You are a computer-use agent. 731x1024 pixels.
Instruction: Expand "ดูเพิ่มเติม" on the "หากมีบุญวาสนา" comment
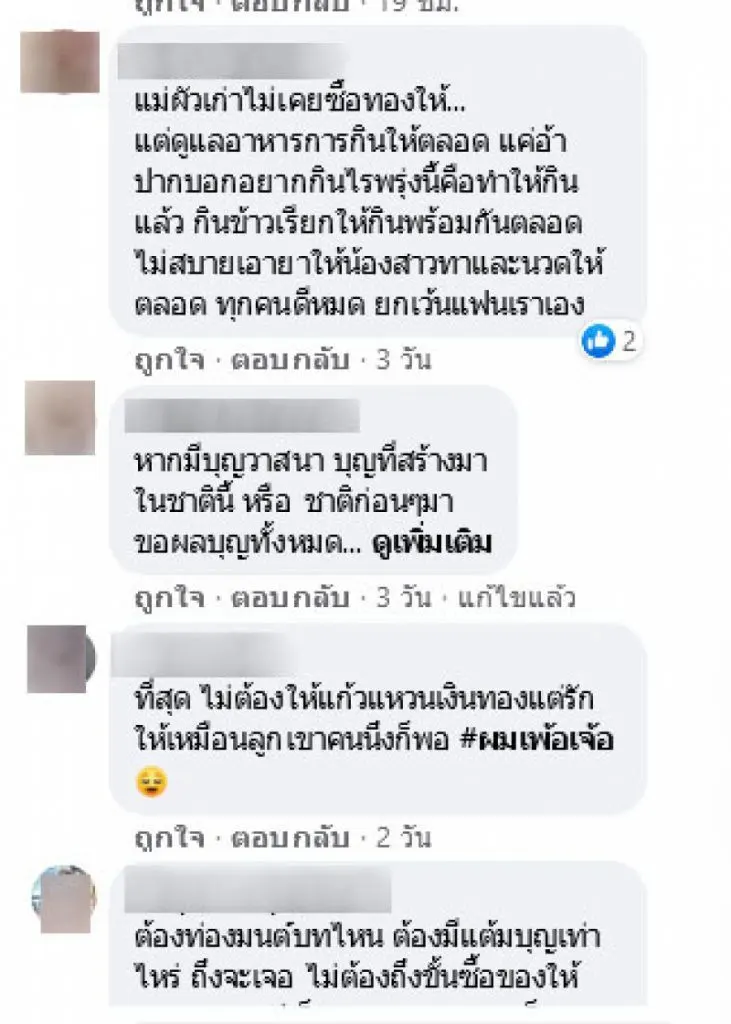(x=443, y=543)
